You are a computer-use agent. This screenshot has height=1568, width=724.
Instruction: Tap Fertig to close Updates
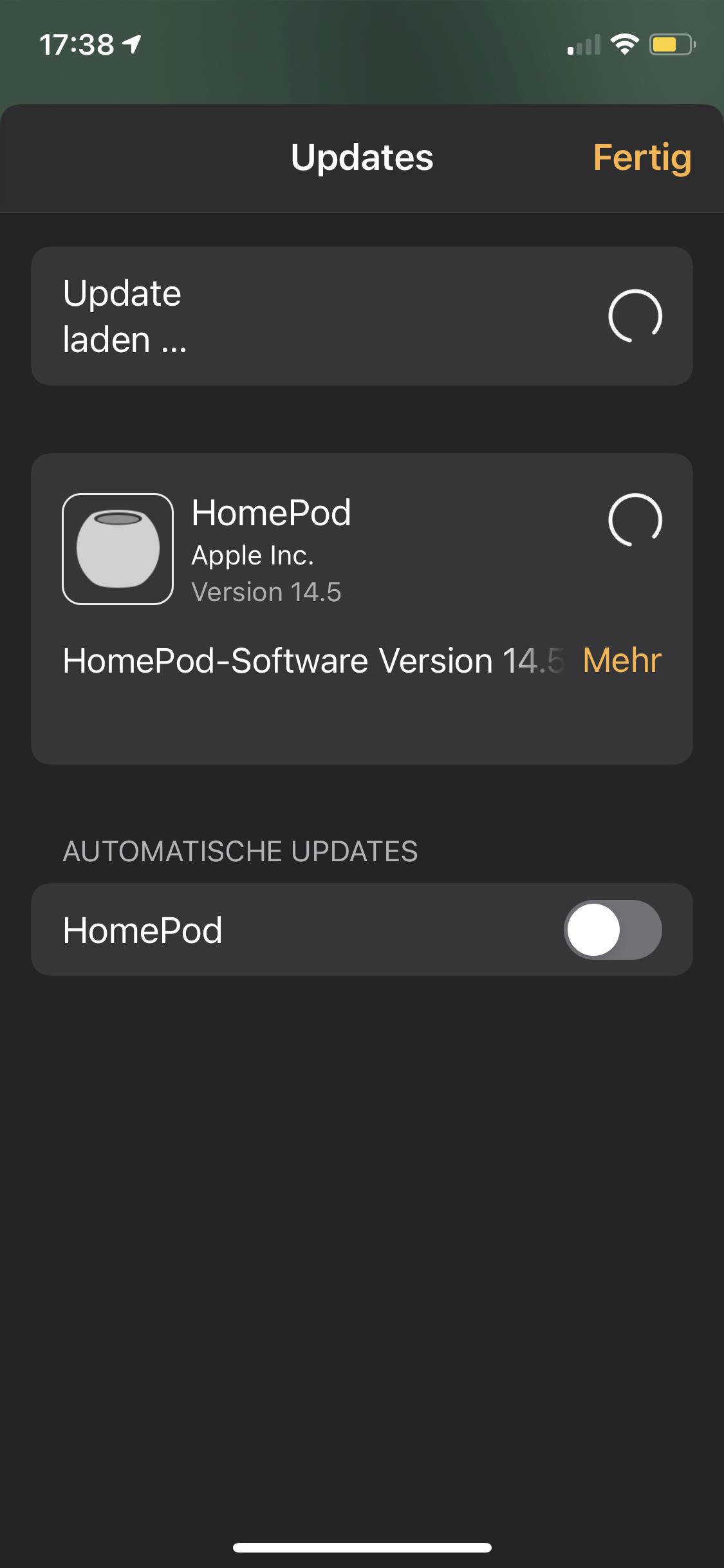pyautogui.click(x=642, y=158)
